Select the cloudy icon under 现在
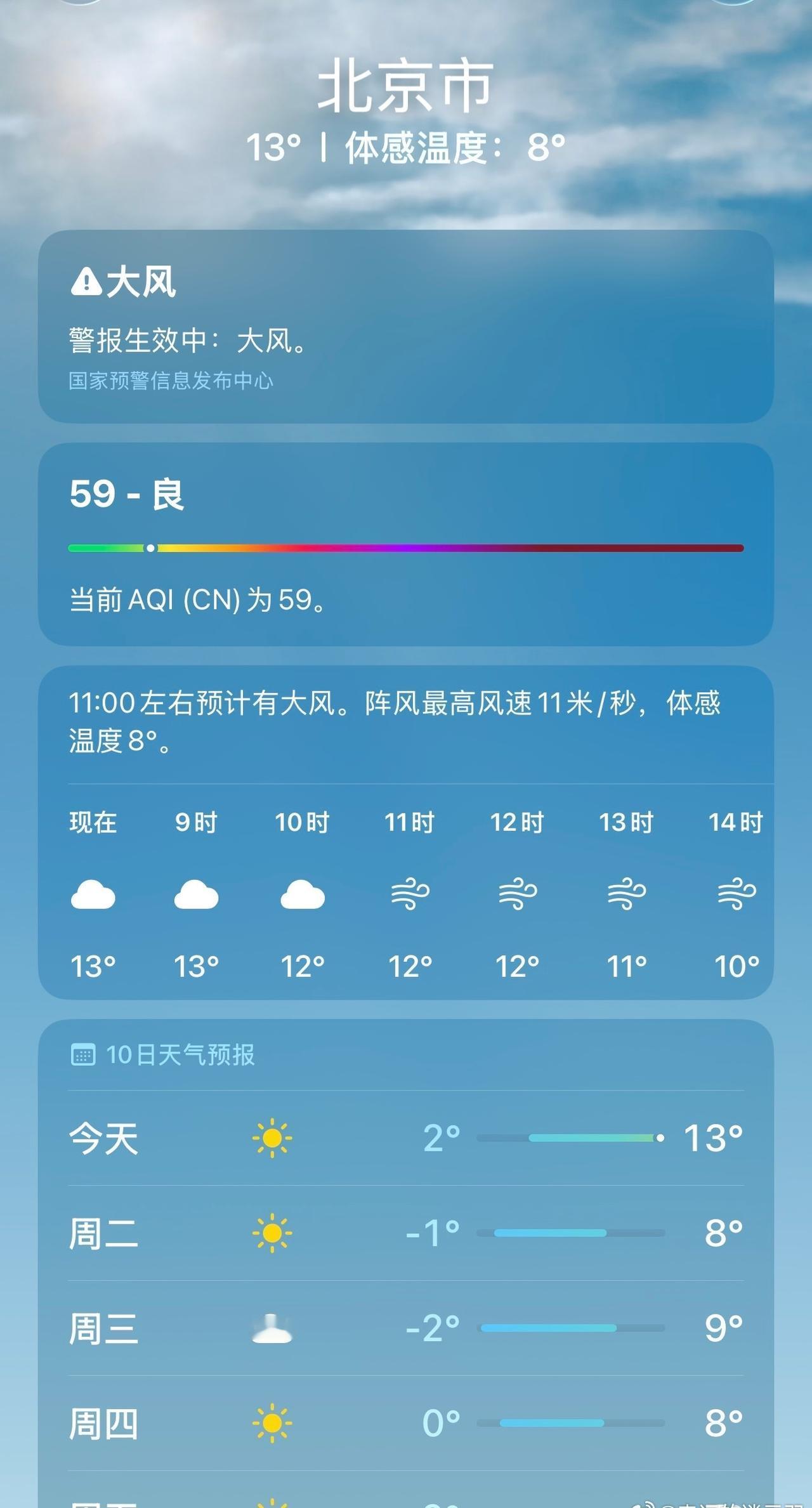 93,895
